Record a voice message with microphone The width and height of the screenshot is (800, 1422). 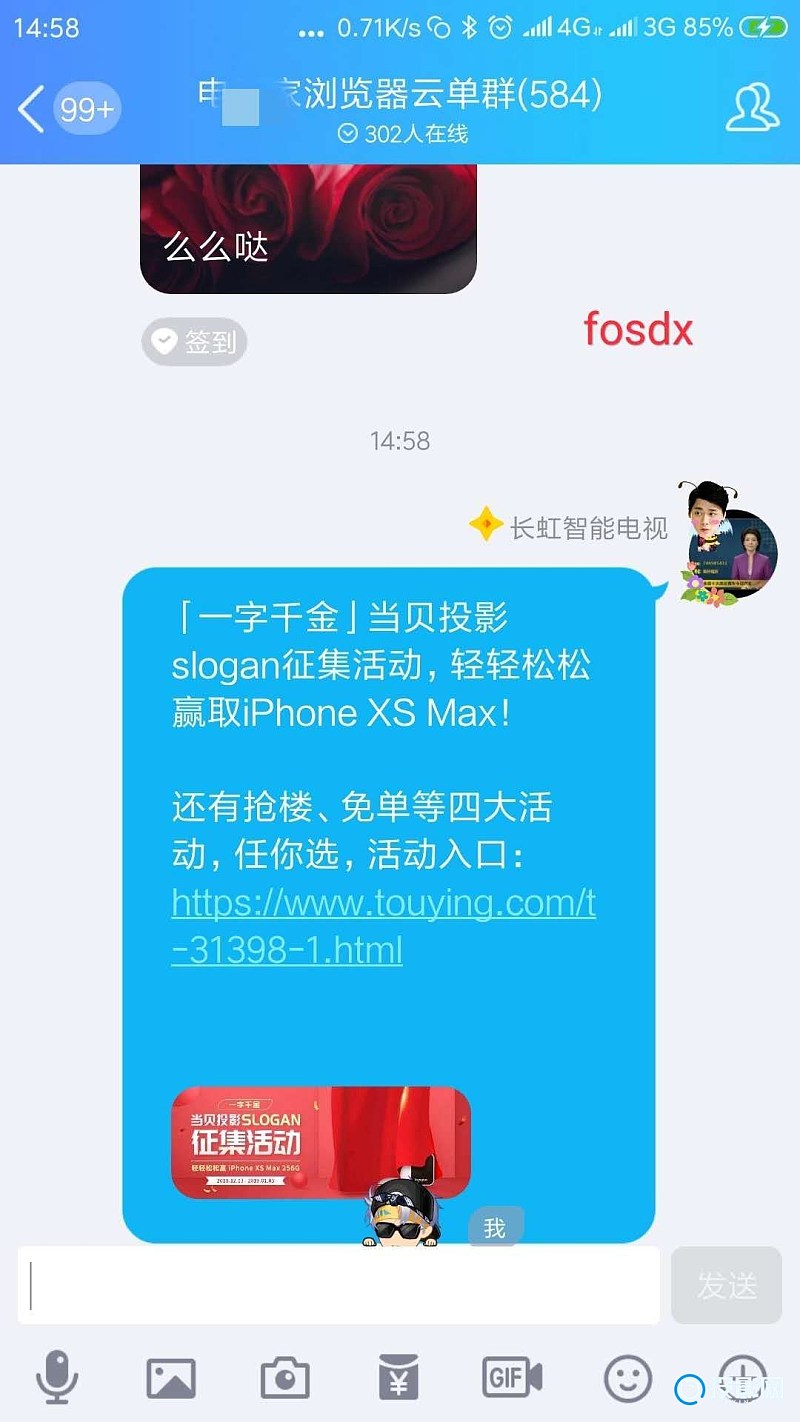coord(57,1378)
